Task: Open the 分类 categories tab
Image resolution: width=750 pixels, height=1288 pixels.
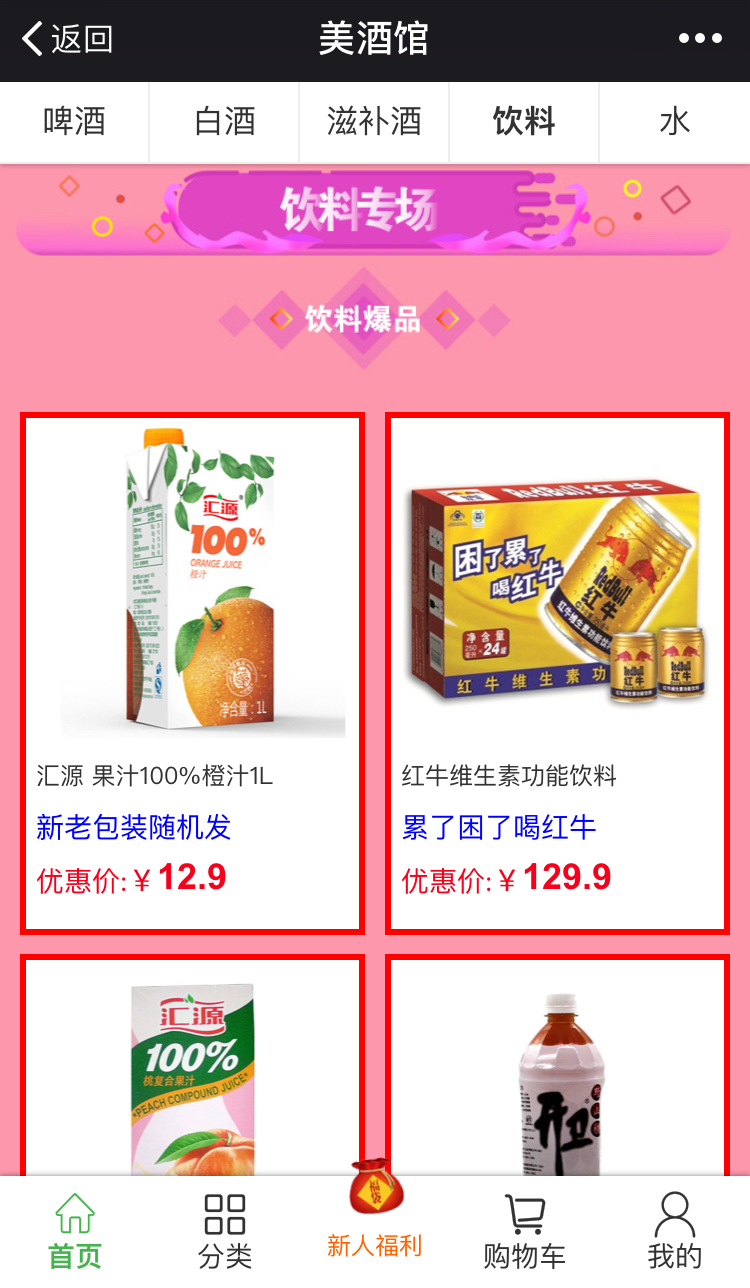Action: tap(225, 1232)
